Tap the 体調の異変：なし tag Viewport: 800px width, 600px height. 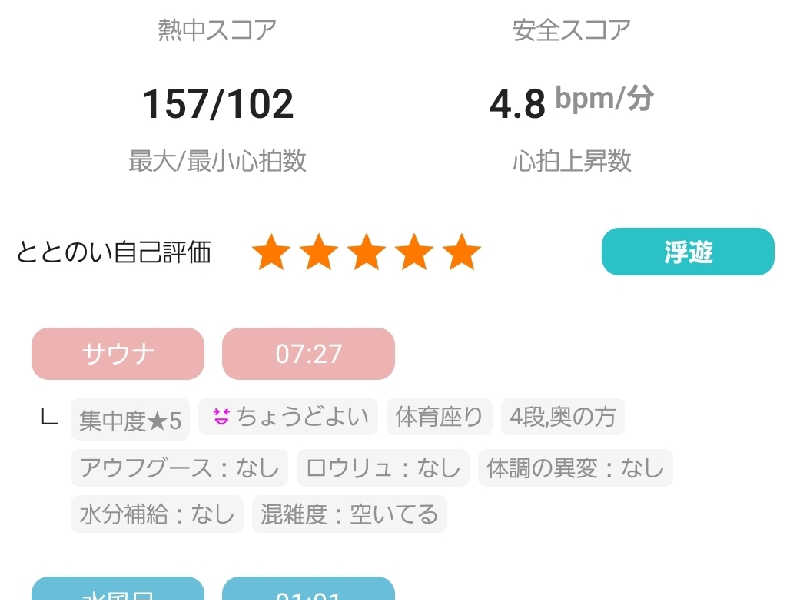click(575, 467)
